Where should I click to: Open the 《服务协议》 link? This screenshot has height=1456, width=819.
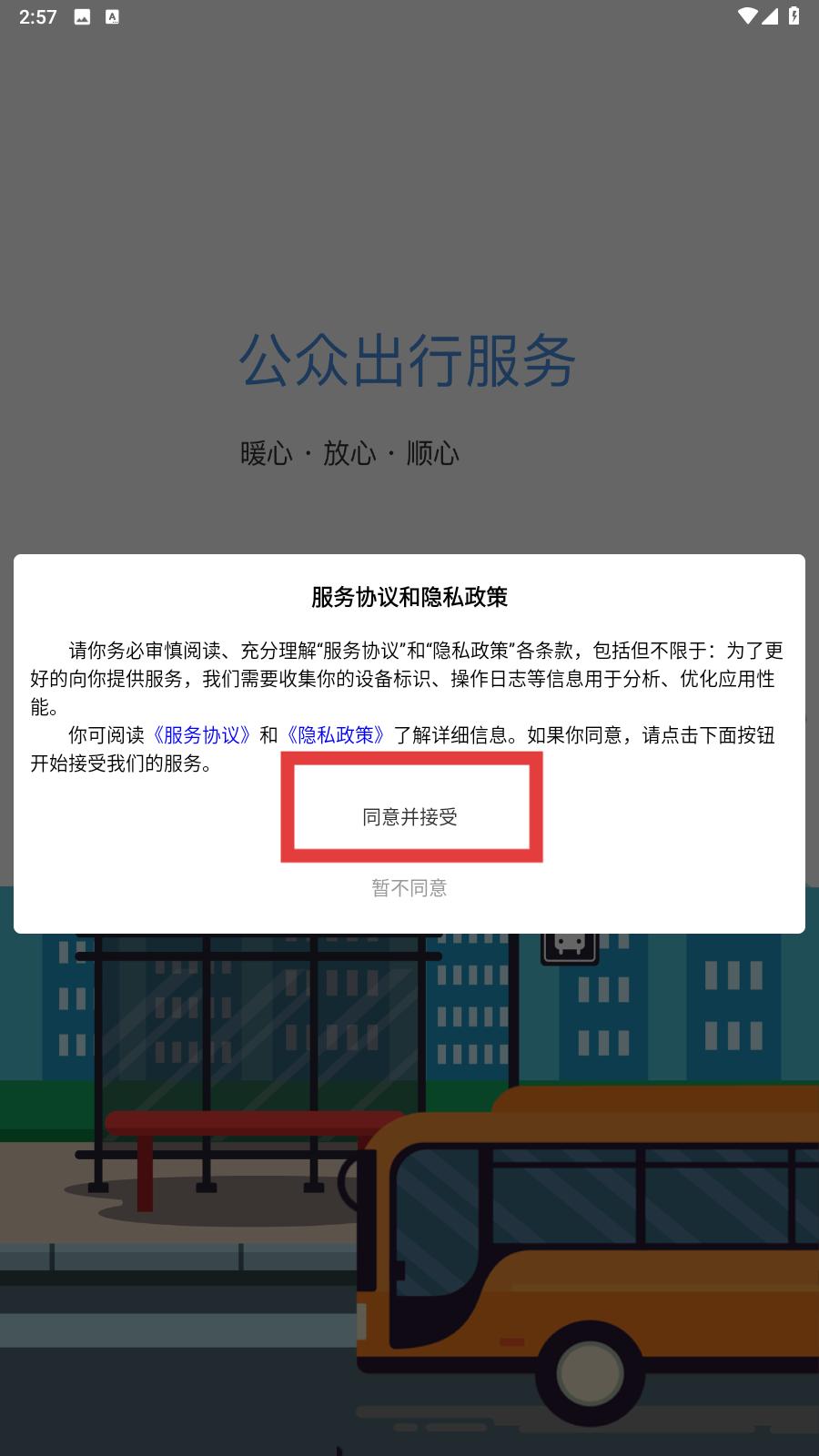pos(201,735)
